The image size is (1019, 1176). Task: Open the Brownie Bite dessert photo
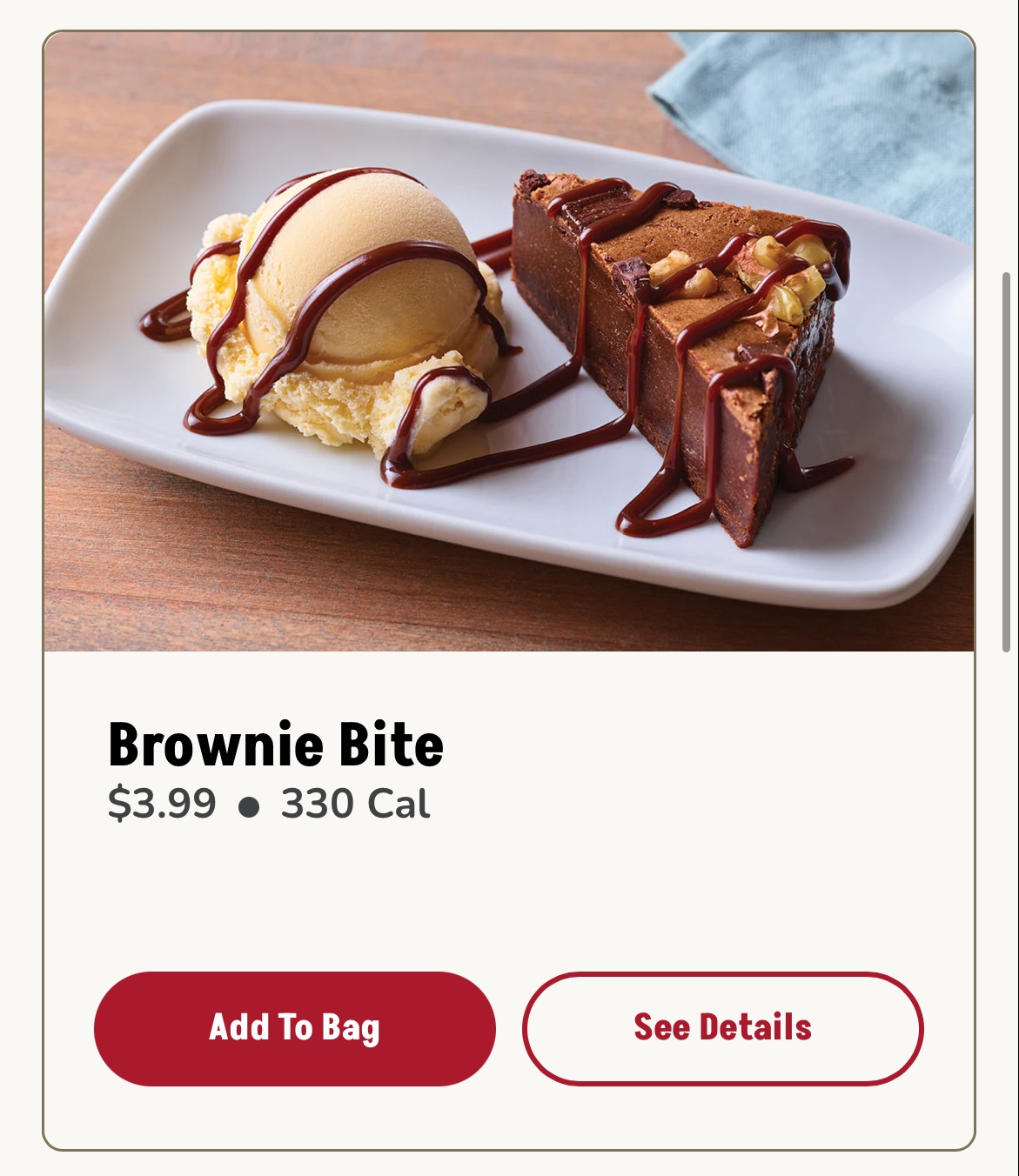click(509, 342)
